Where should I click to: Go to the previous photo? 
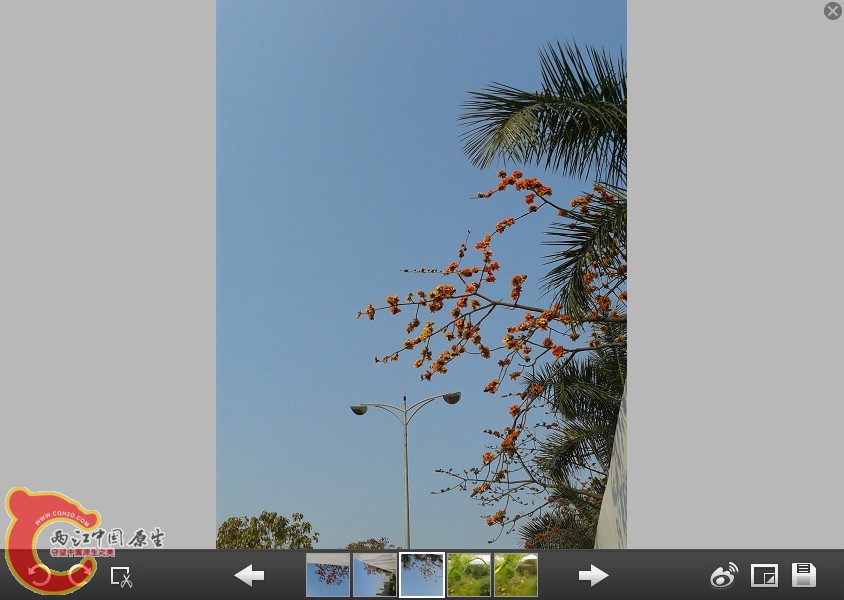[x=249, y=575]
